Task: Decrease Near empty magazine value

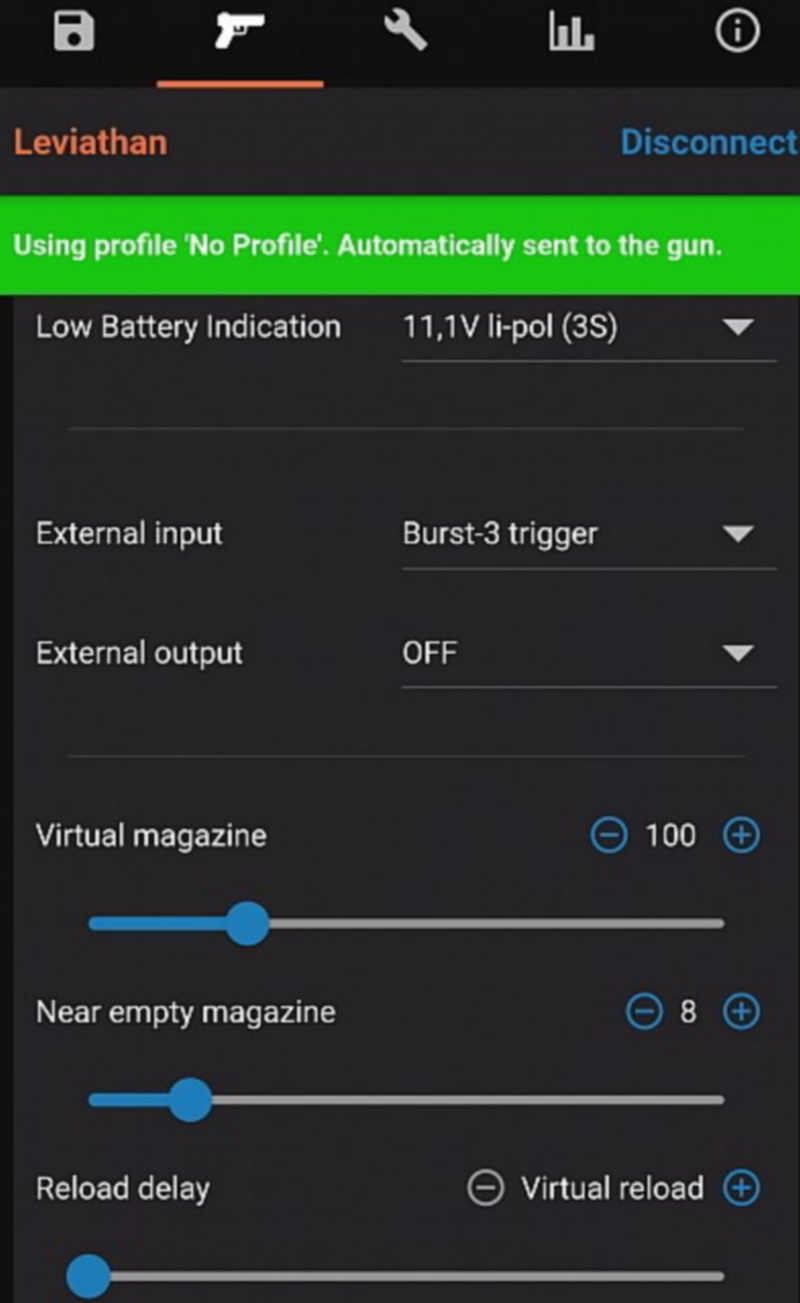Action: 644,1012
